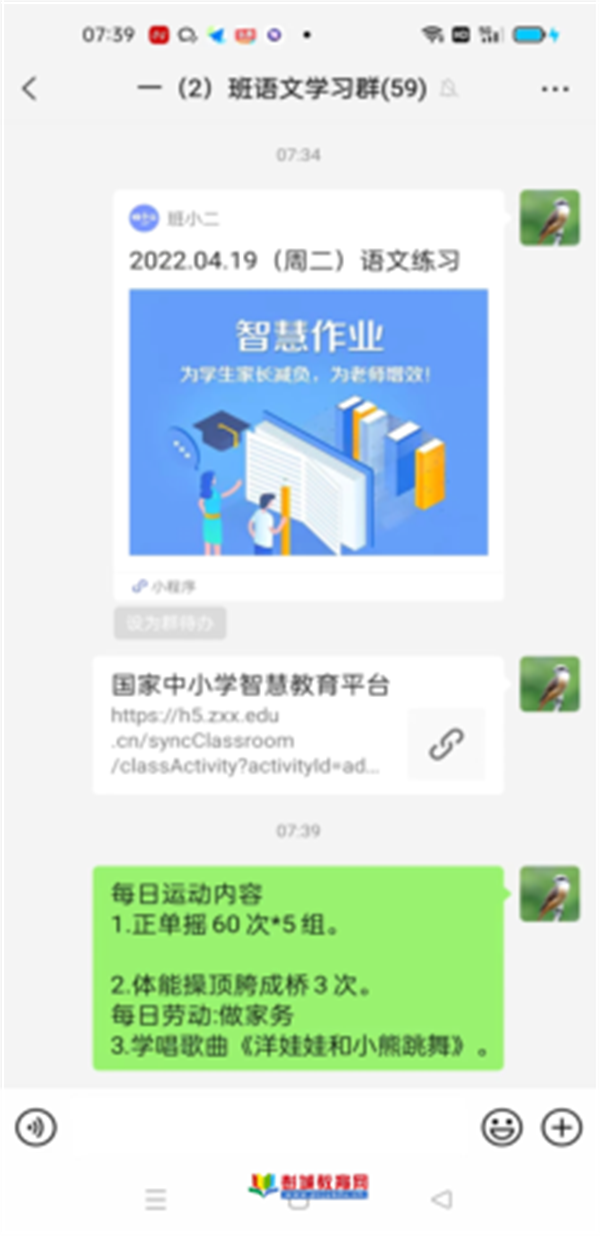Open the plus attachment menu
600x1236 pixels.
[561, 1128]
